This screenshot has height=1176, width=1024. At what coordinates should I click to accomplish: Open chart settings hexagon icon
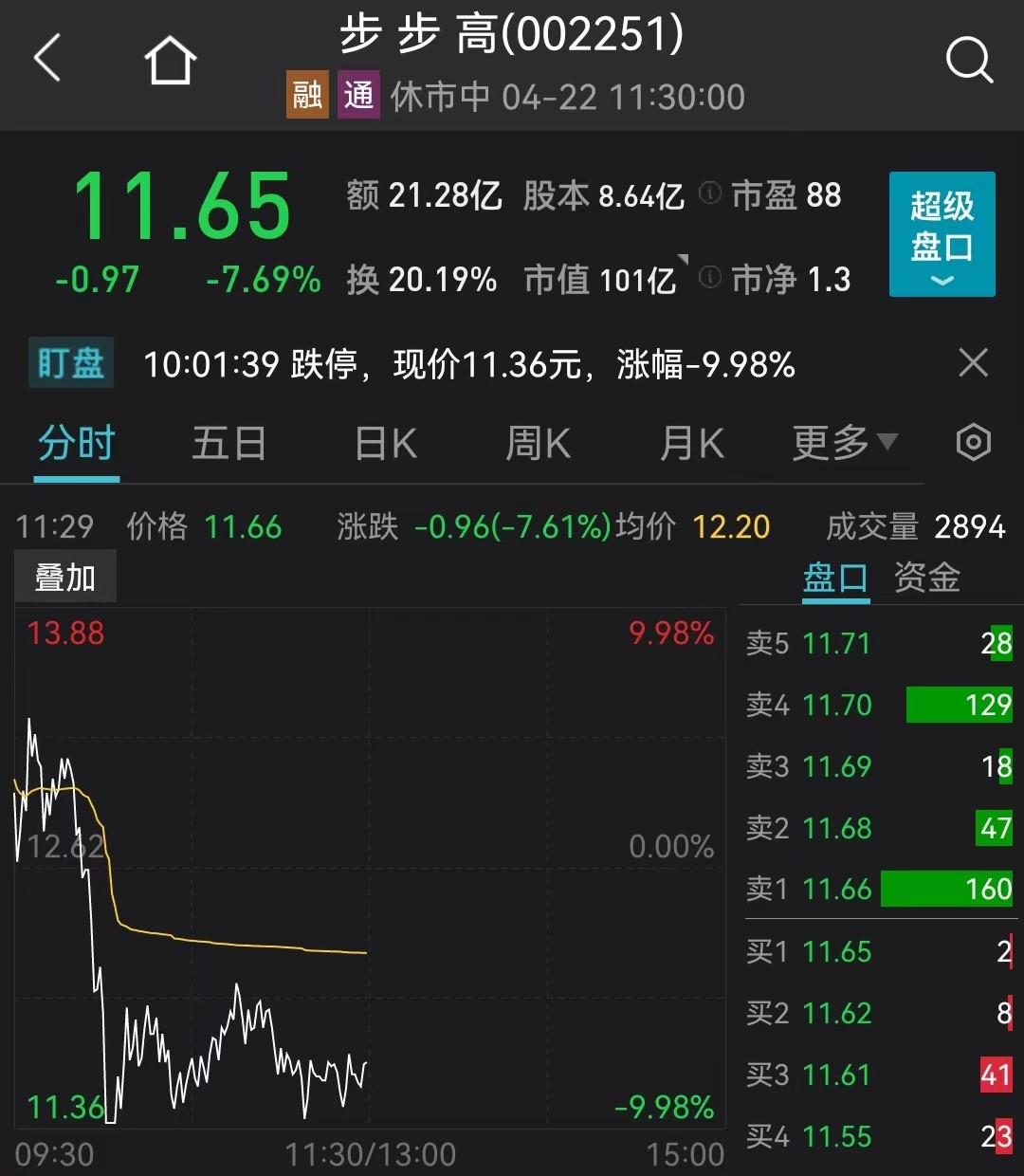973,443
